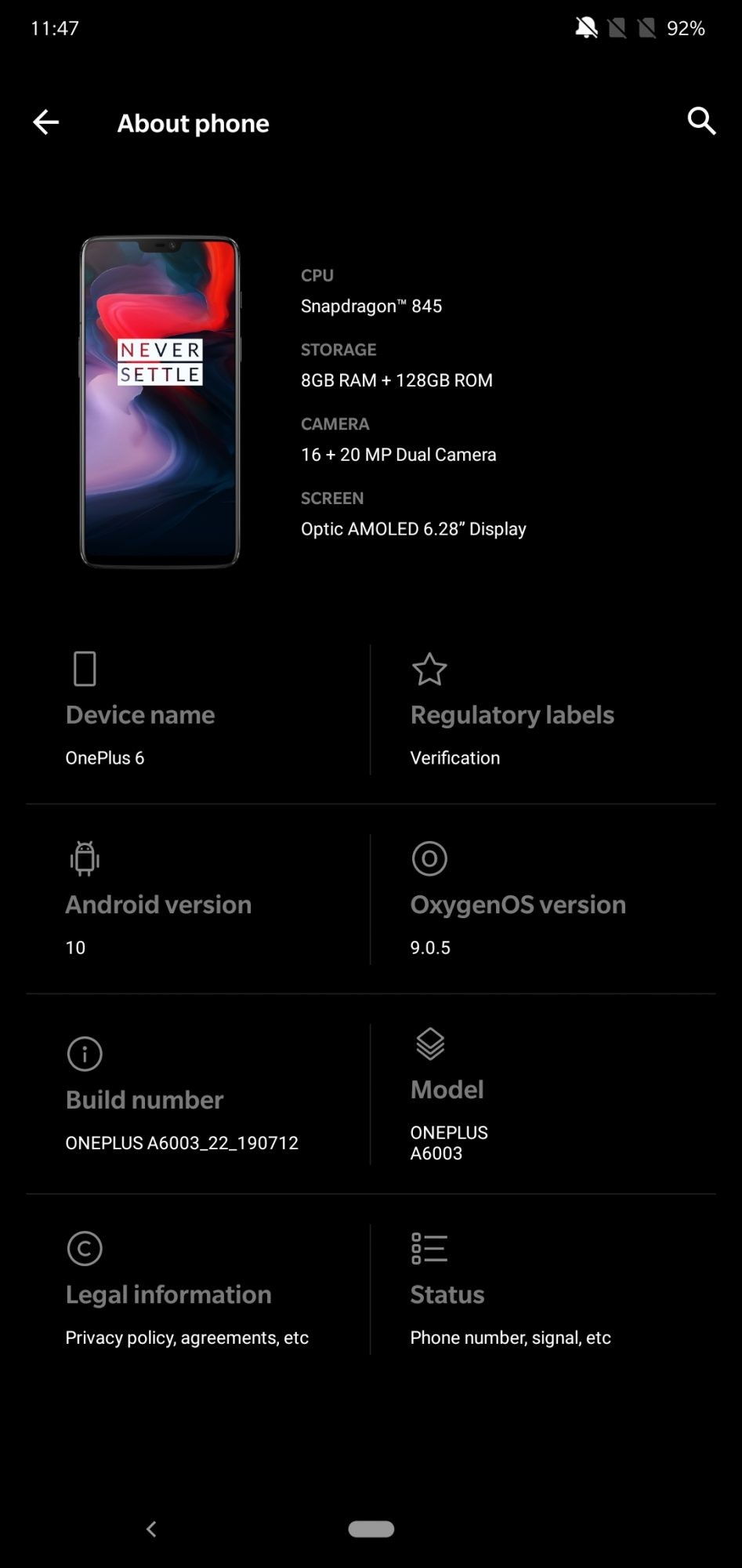This screenshot has height=1568, width=742.
Task: Open the settings search
Action: [x=700, y=122]
